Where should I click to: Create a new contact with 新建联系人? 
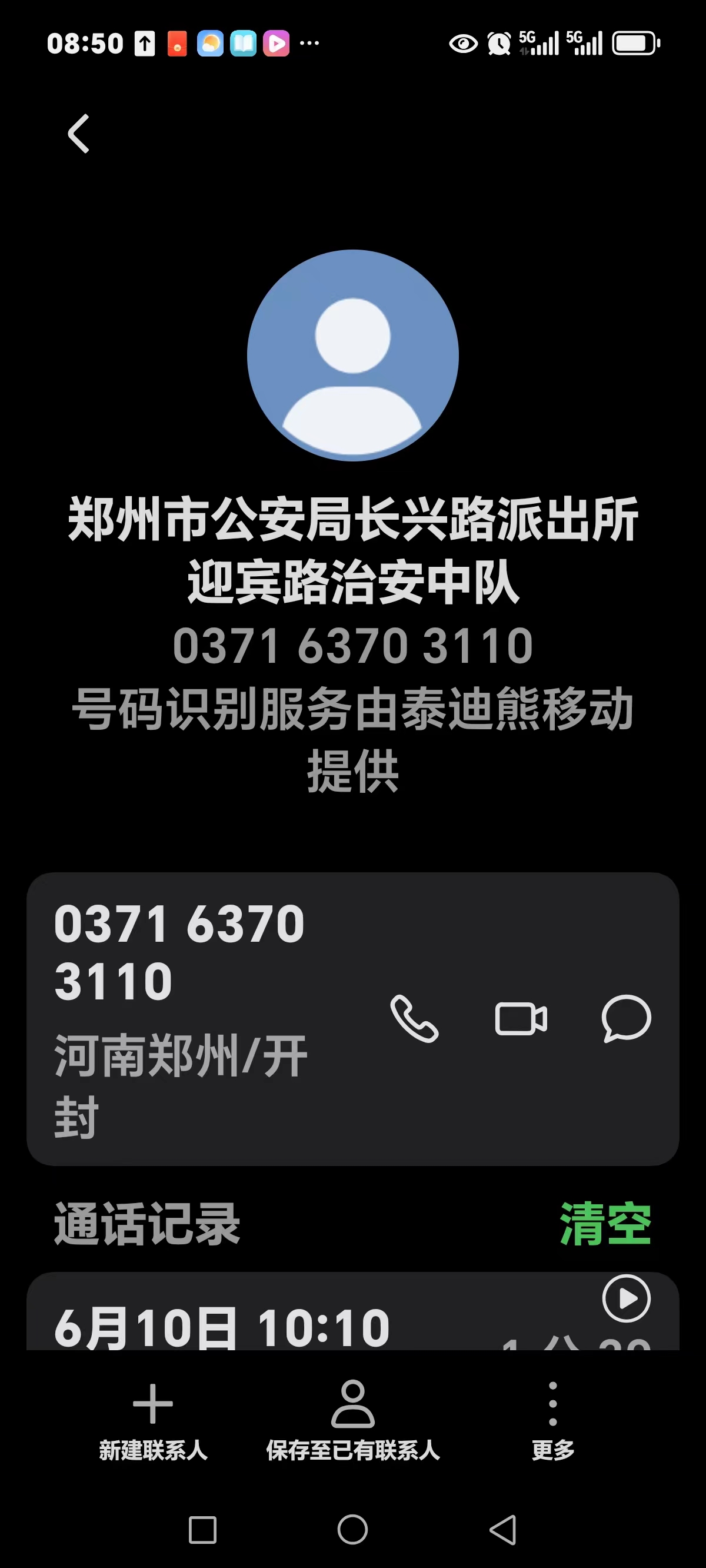click(153, 1422)
